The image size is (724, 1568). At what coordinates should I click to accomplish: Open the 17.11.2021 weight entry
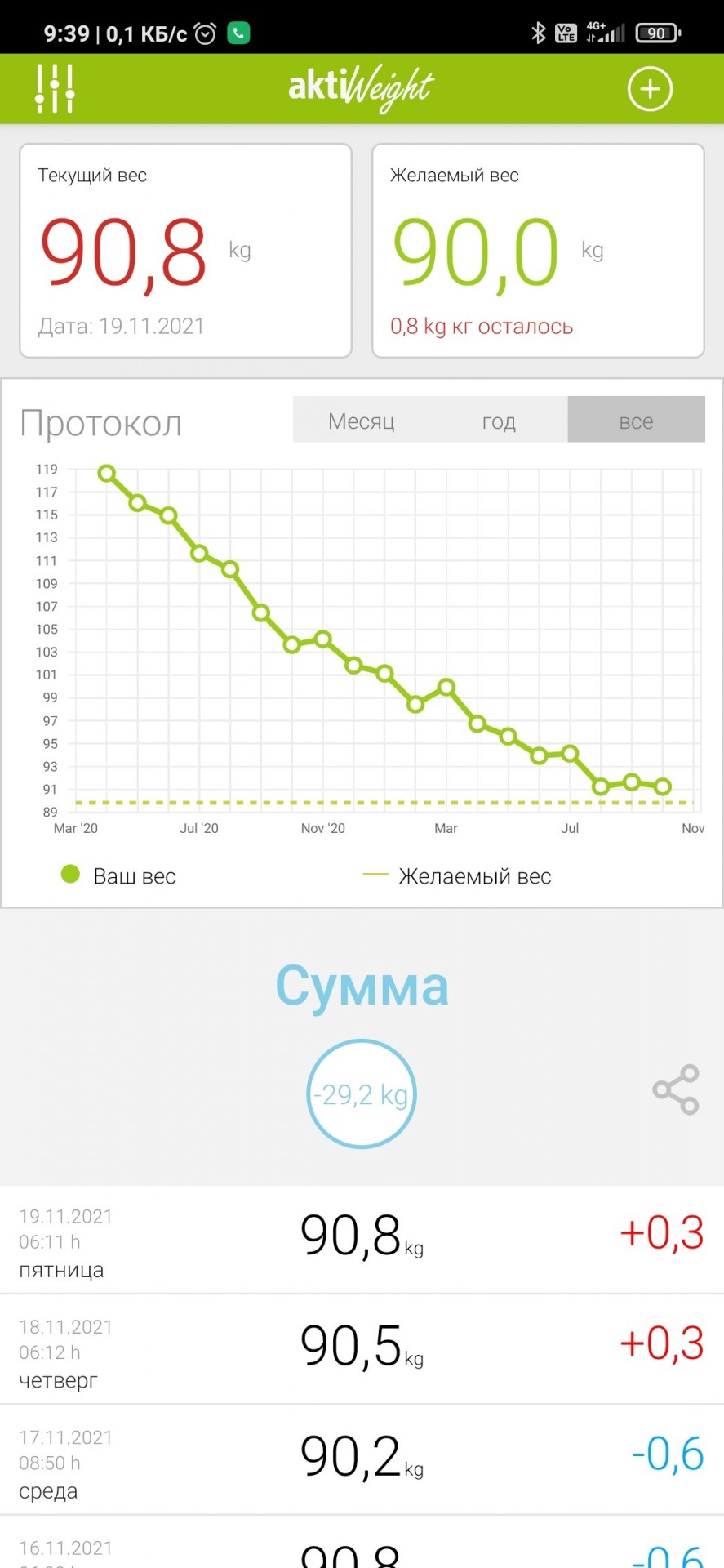362,1460
